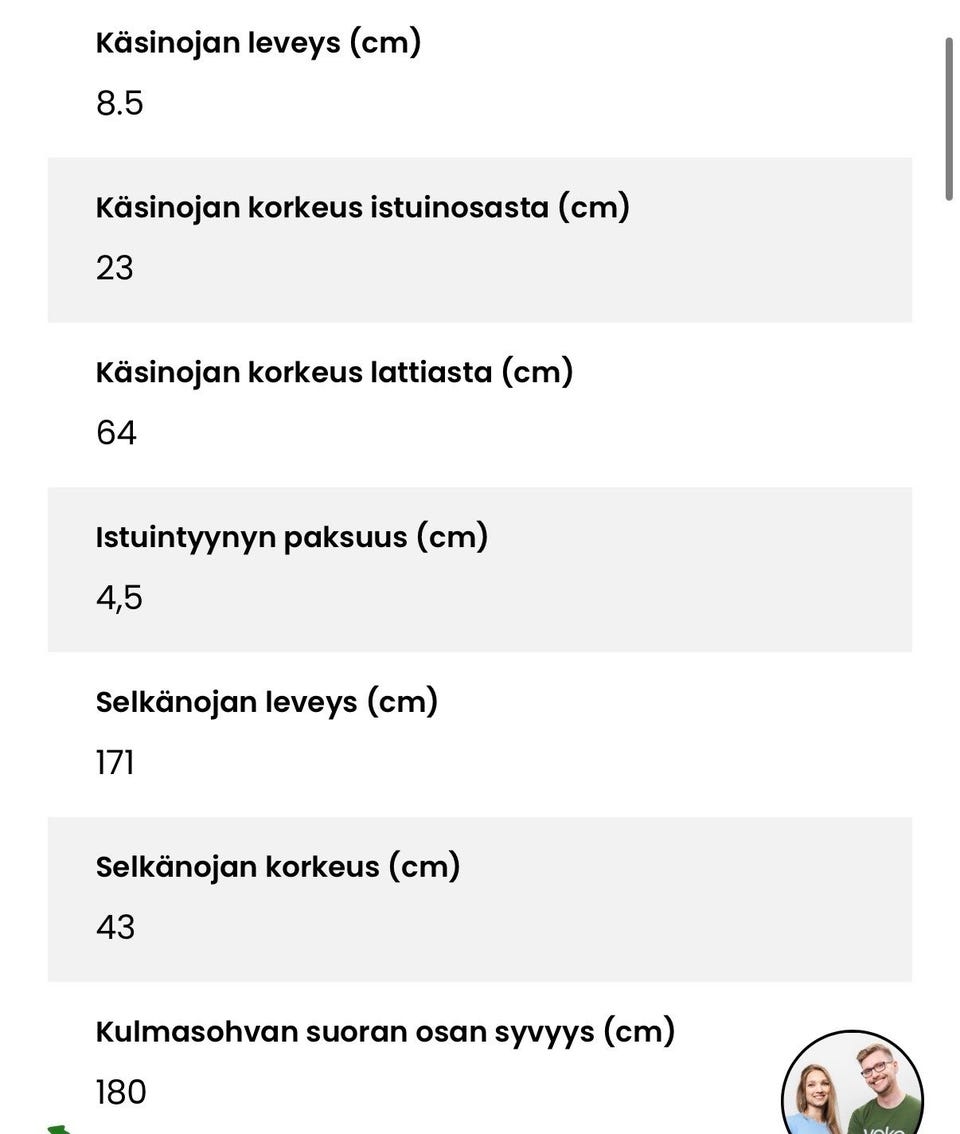Screen dimensions: 960x1134
Task: Select the cushion thickness value 4,5
Action: click(119, 595)
